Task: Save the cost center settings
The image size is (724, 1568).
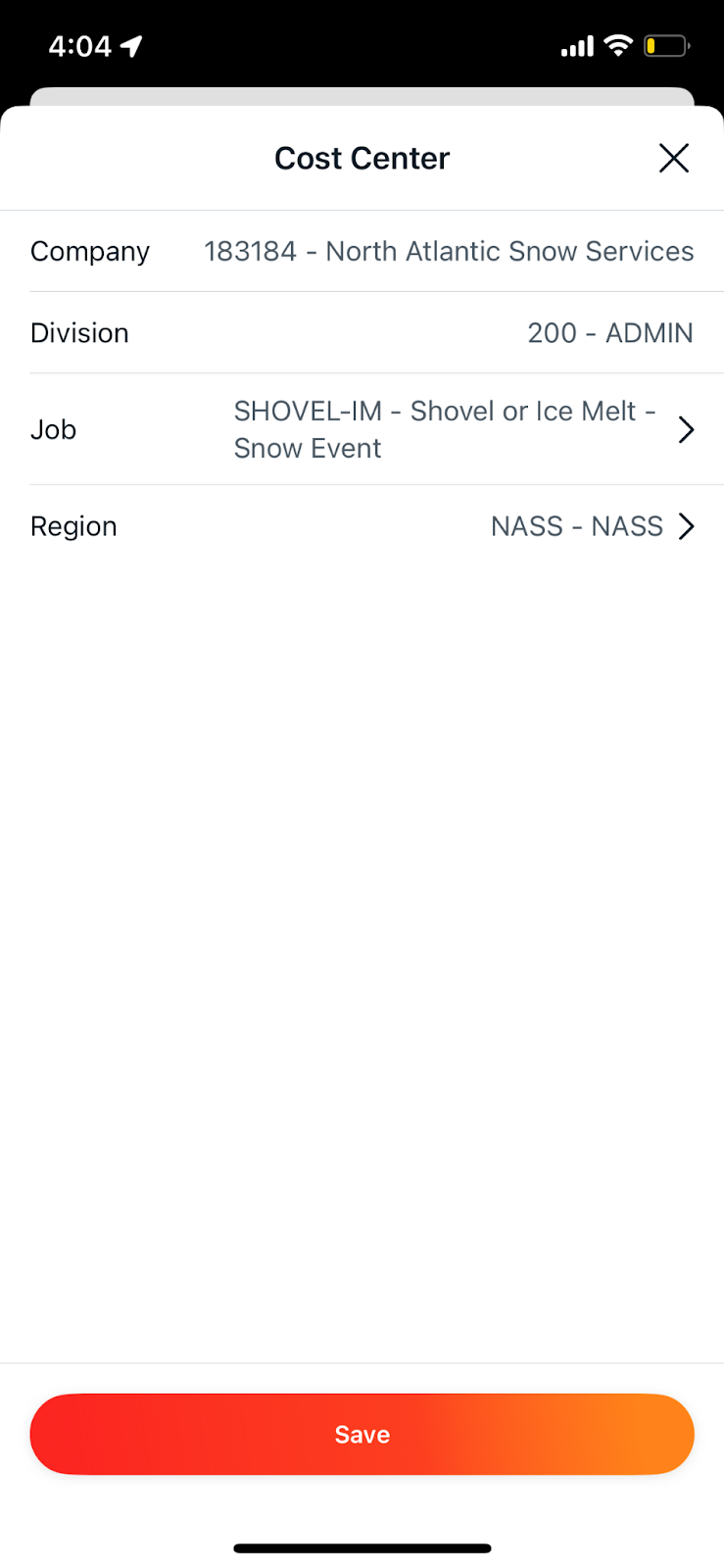Action: (x=362, y=1434)
